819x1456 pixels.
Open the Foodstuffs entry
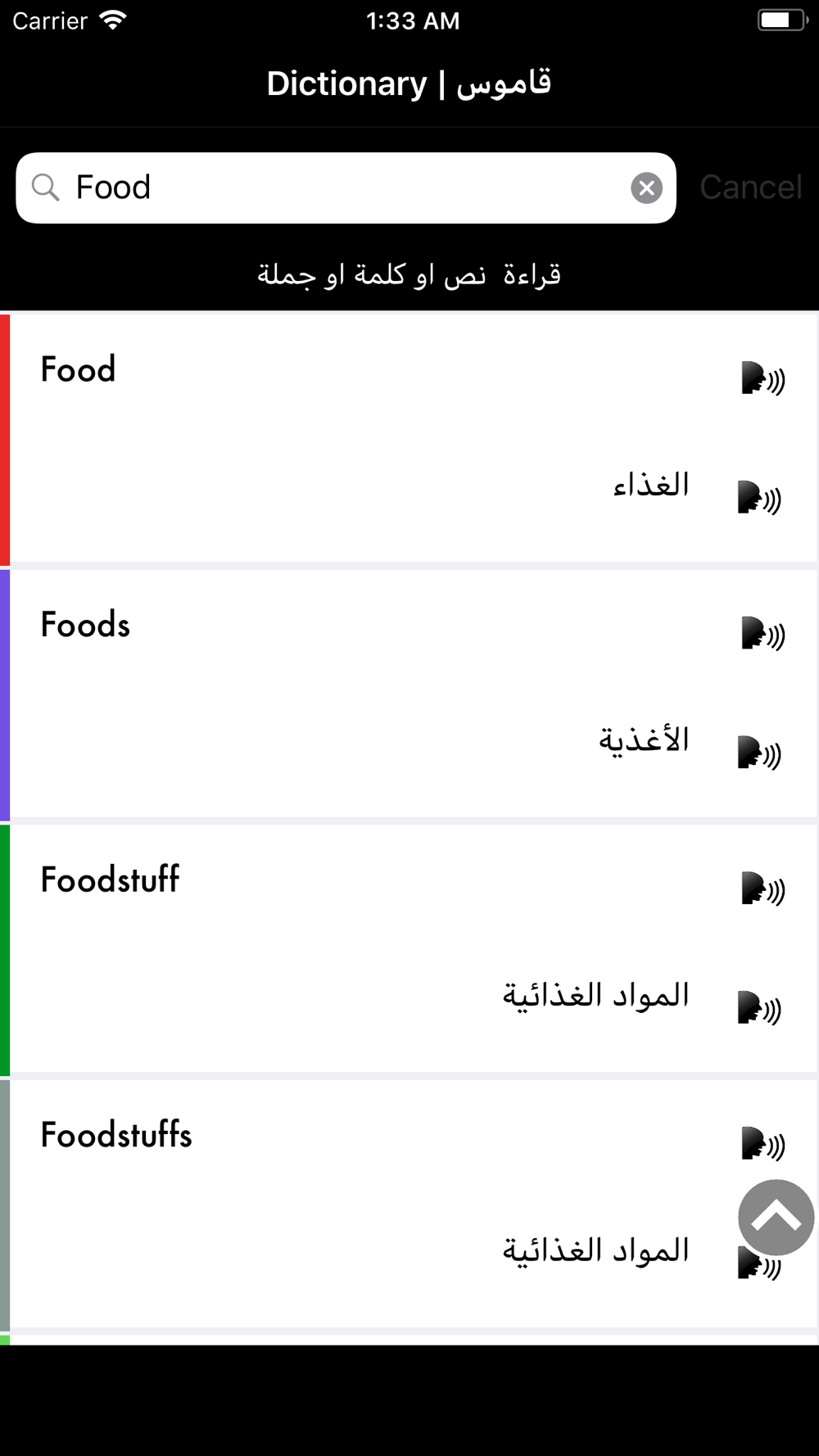[x=414, y=1205]
